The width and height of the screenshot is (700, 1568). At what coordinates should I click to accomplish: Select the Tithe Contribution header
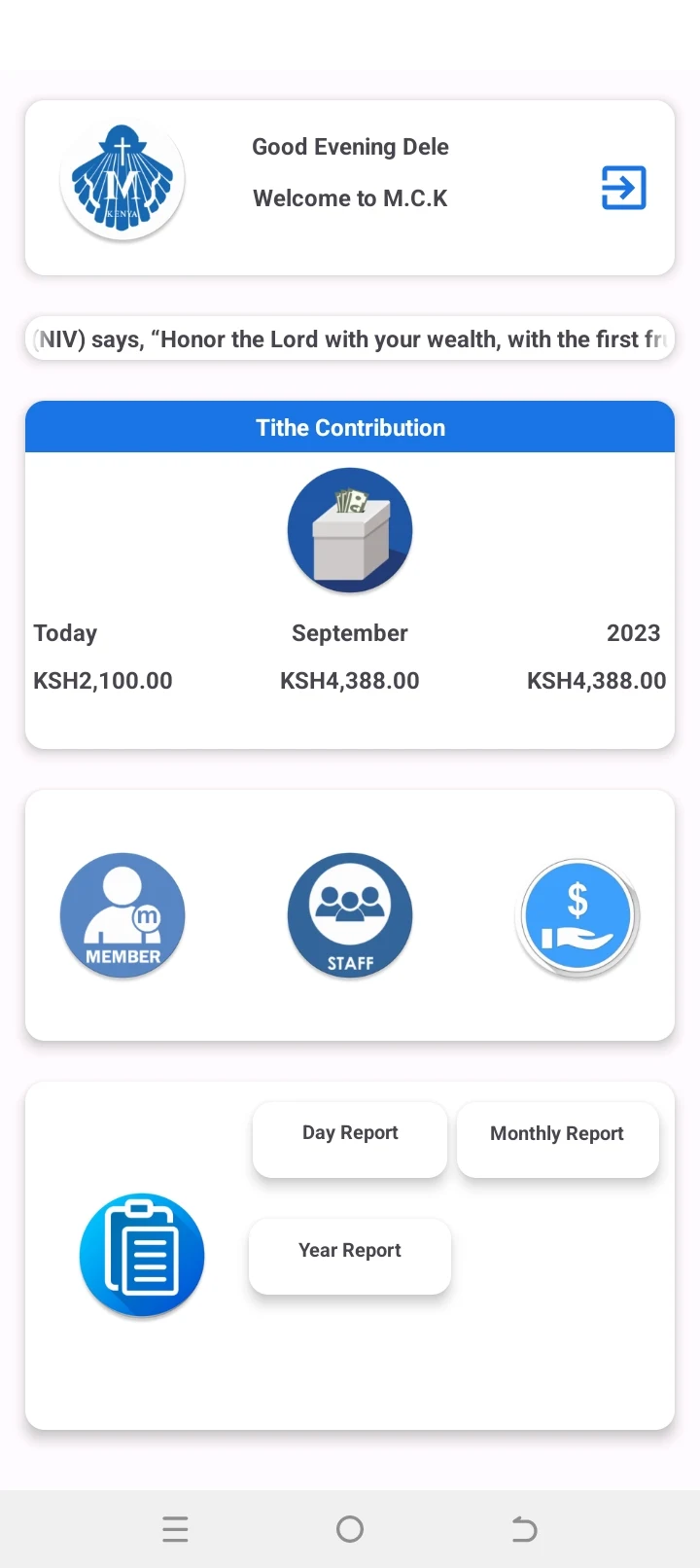(x=350, y=426)
